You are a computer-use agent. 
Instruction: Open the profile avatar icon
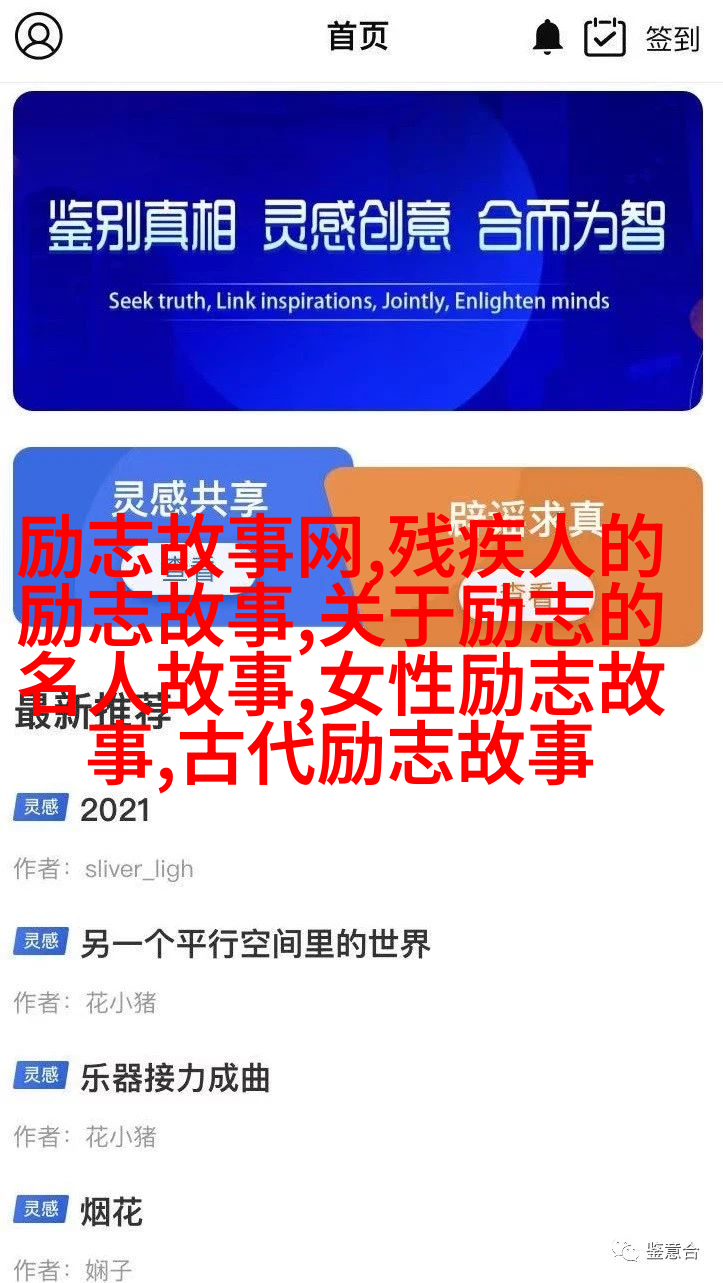point(39,37)
